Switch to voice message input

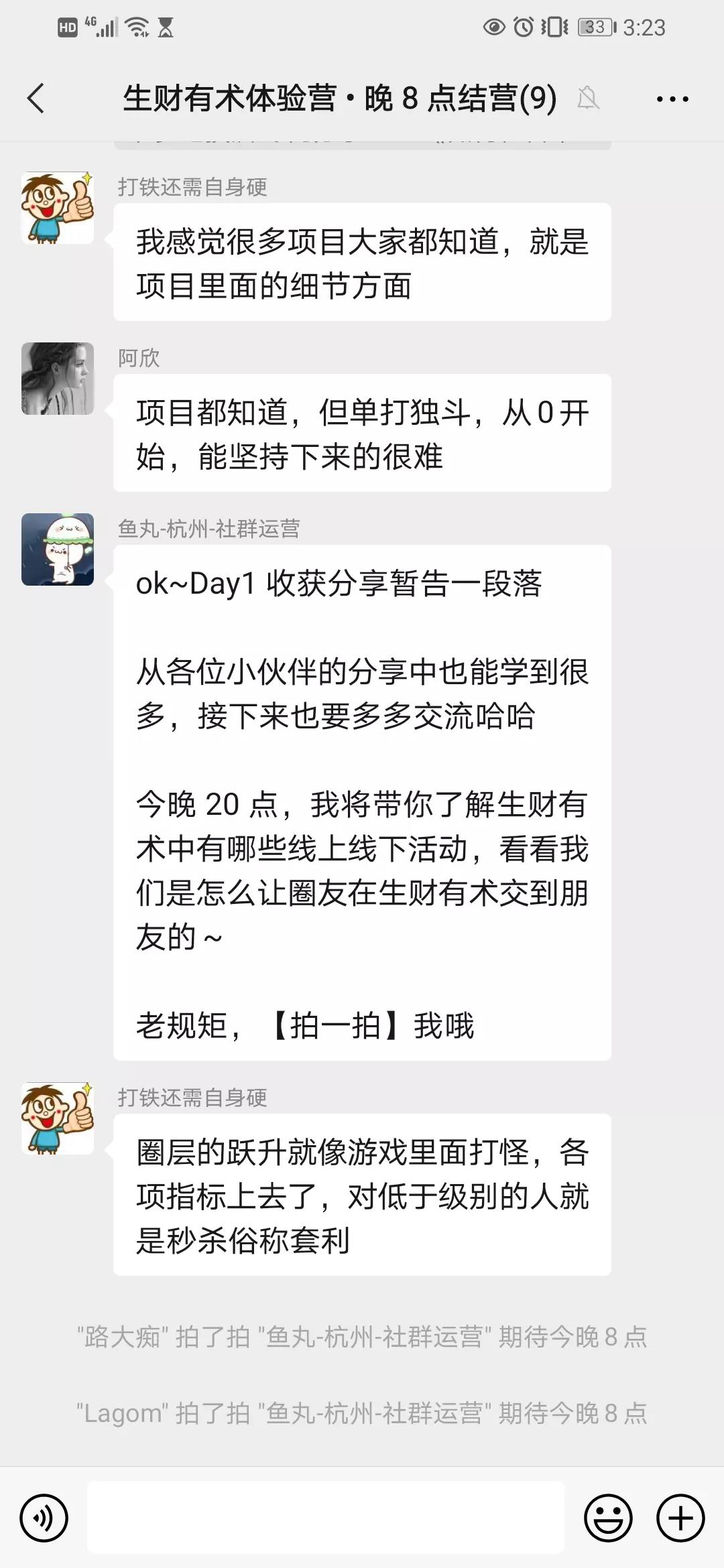point(44,1518)
